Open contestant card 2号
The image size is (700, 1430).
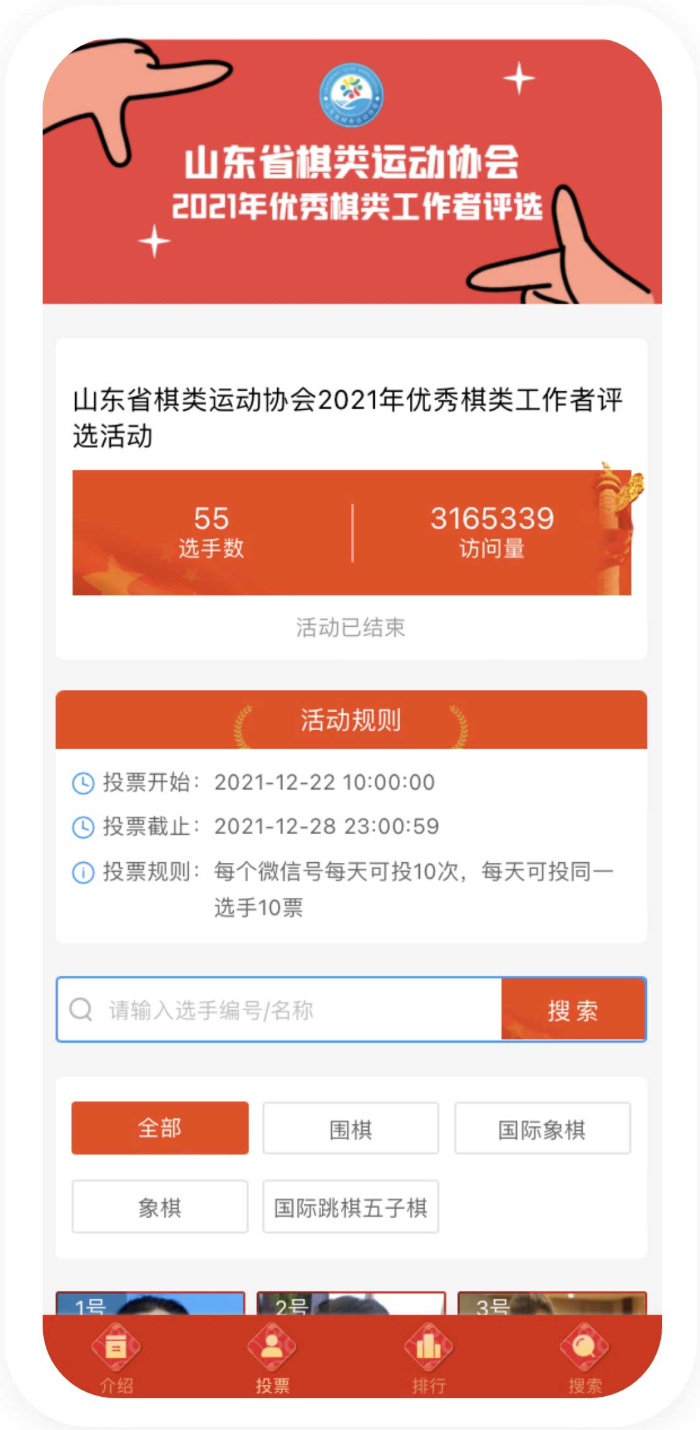[x=350, y=1303]
